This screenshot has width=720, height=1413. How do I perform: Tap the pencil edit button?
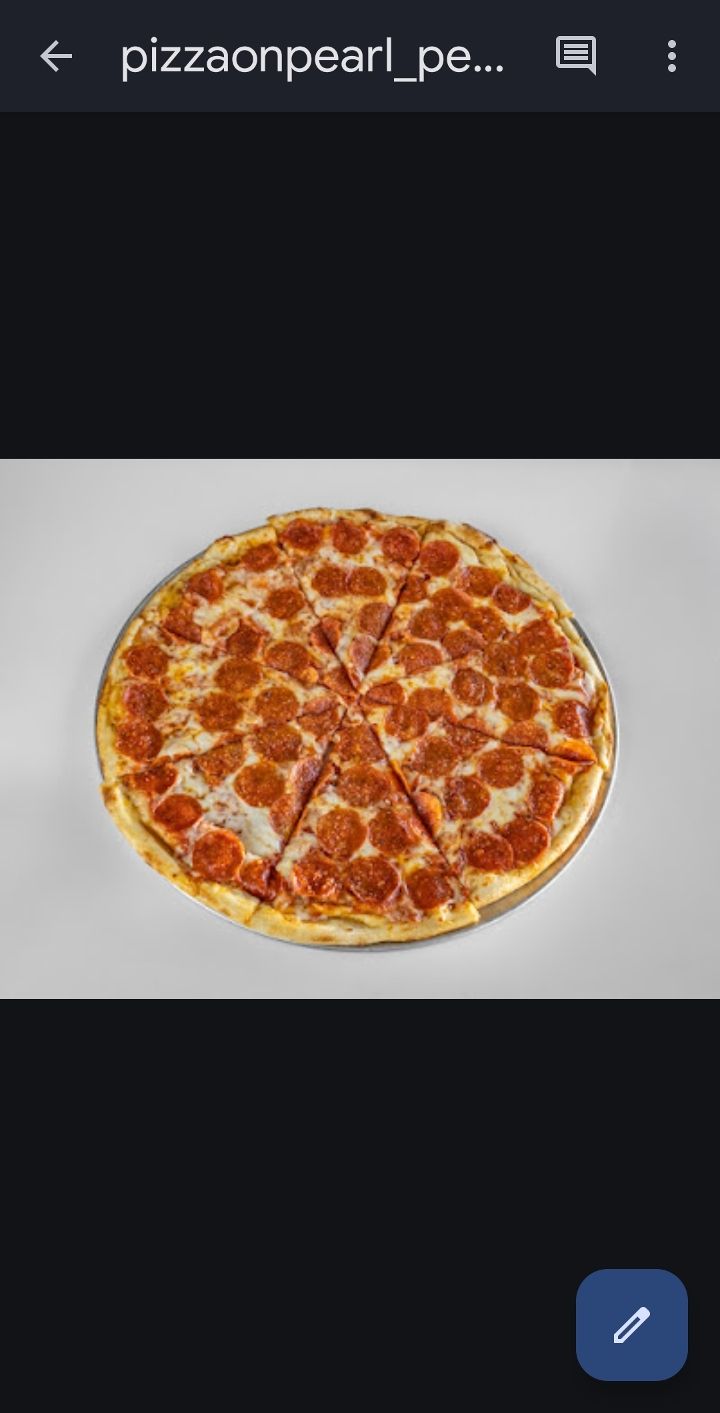click(631, 1324)
